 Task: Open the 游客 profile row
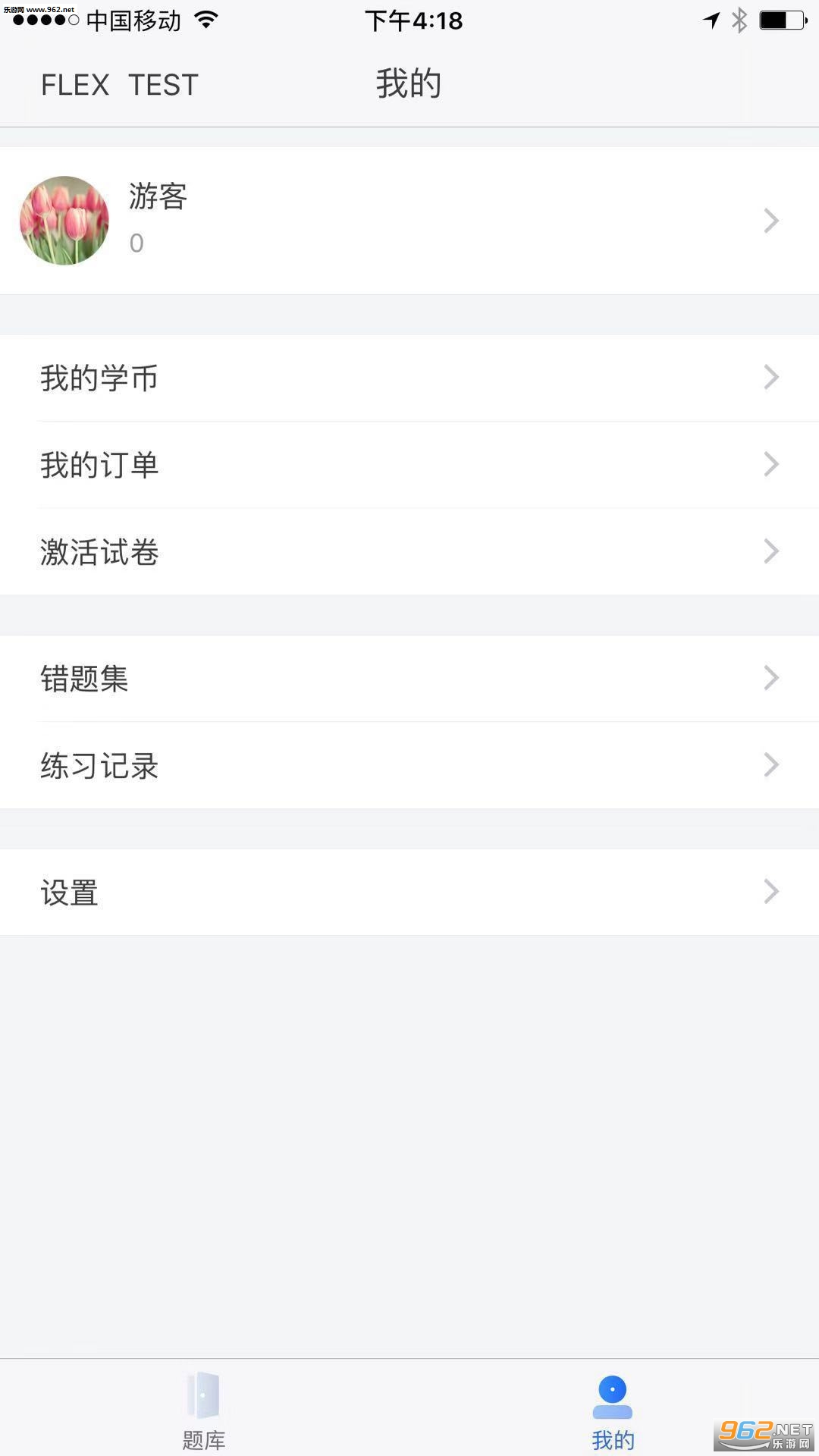point(409,221)
